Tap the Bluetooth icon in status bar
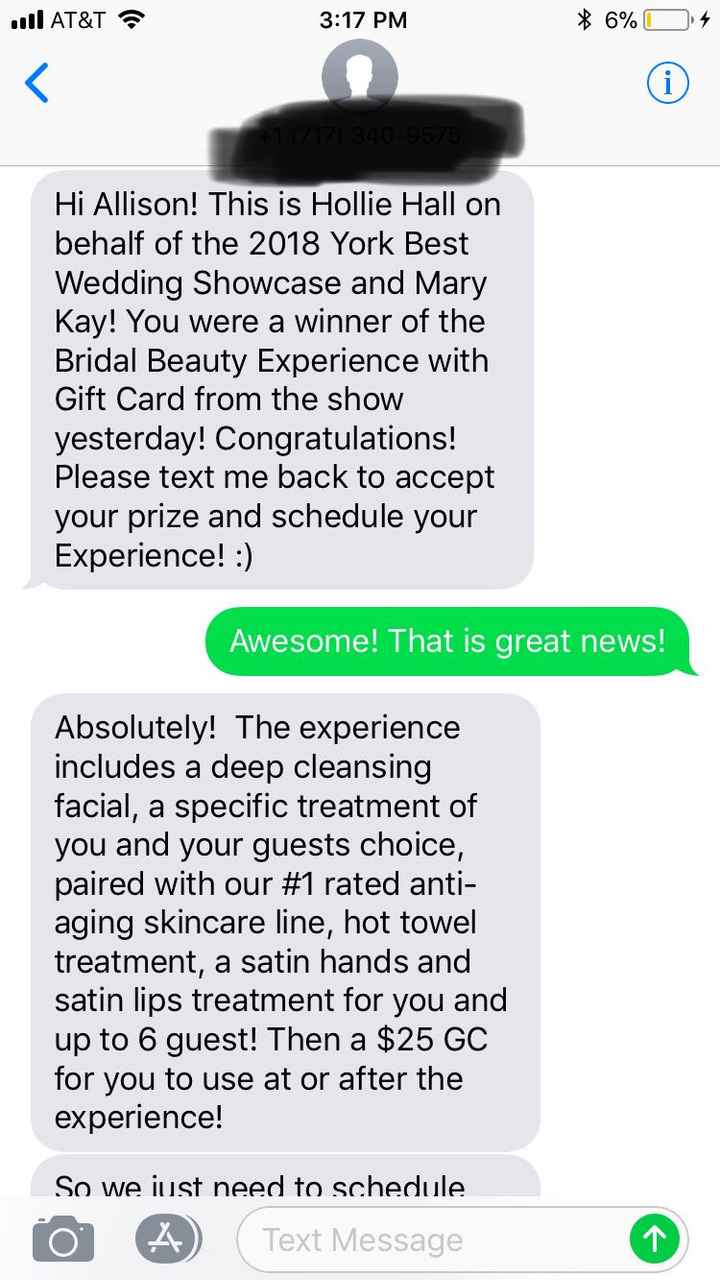 (584, 18)
